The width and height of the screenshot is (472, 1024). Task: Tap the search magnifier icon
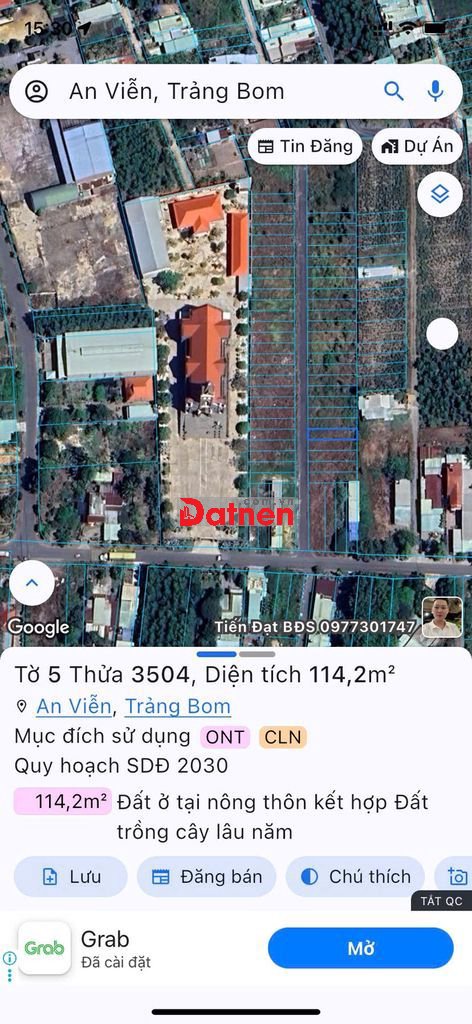[394, 91]
